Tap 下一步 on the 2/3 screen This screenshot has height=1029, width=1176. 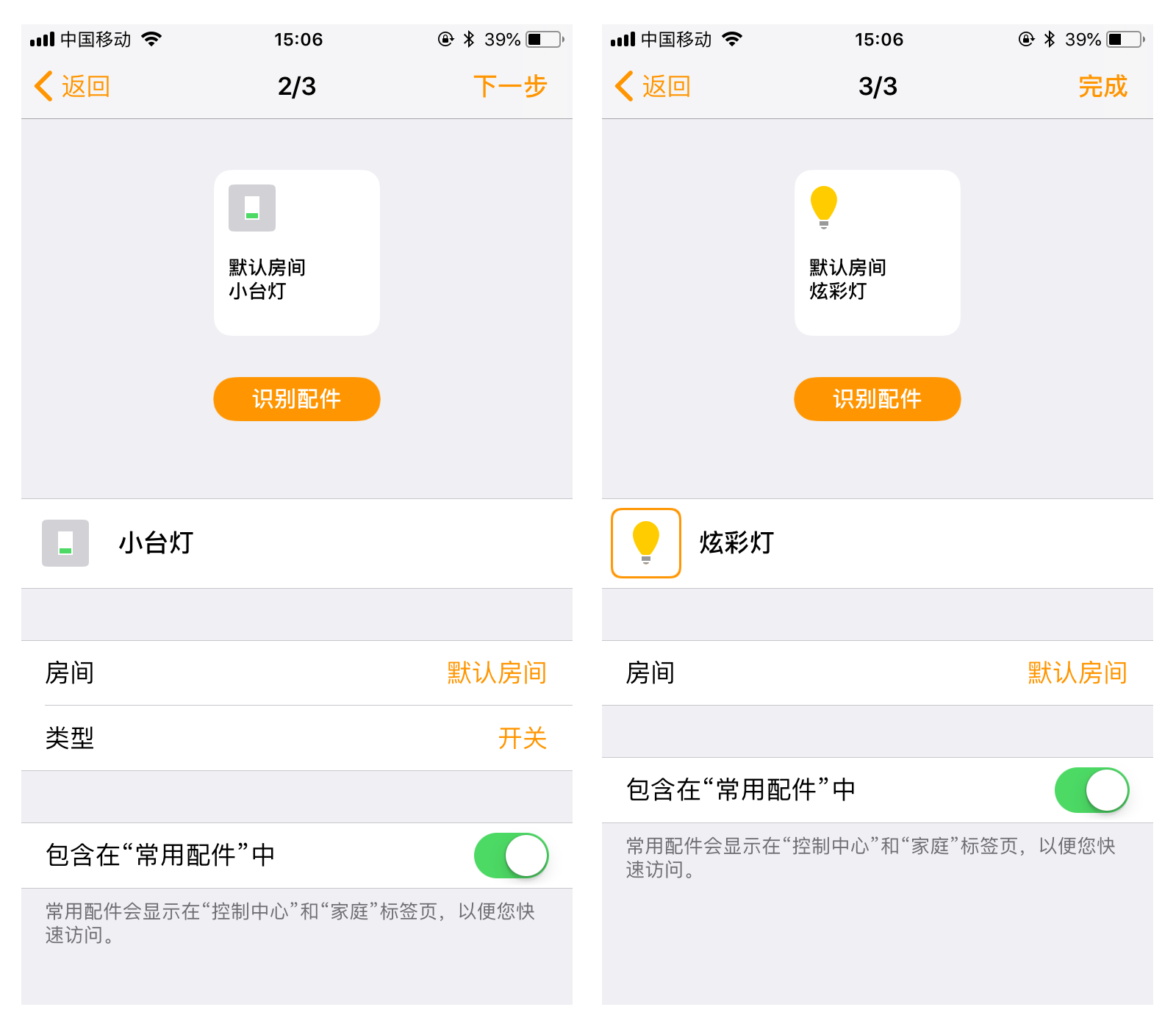pos(510,87)
